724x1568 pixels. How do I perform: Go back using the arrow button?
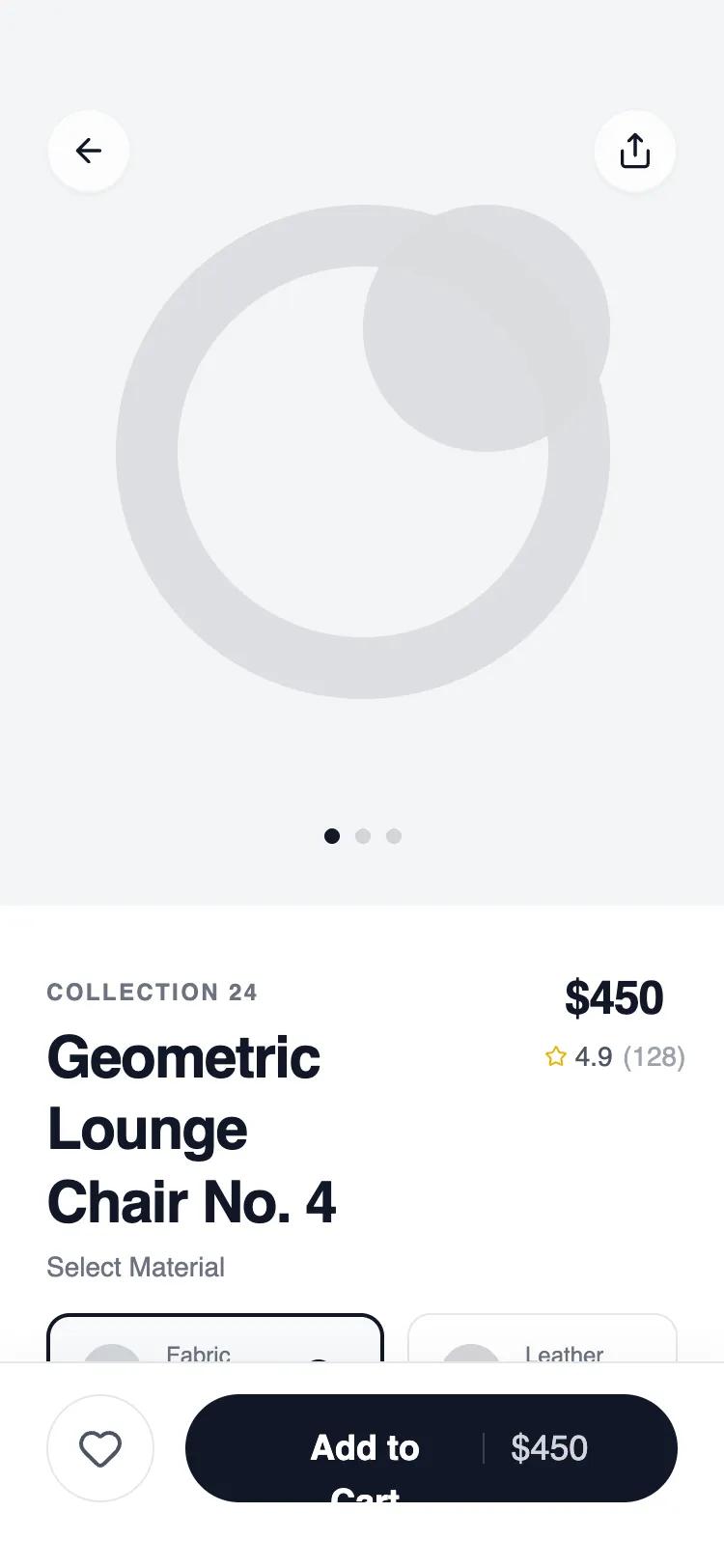[89, 152]
